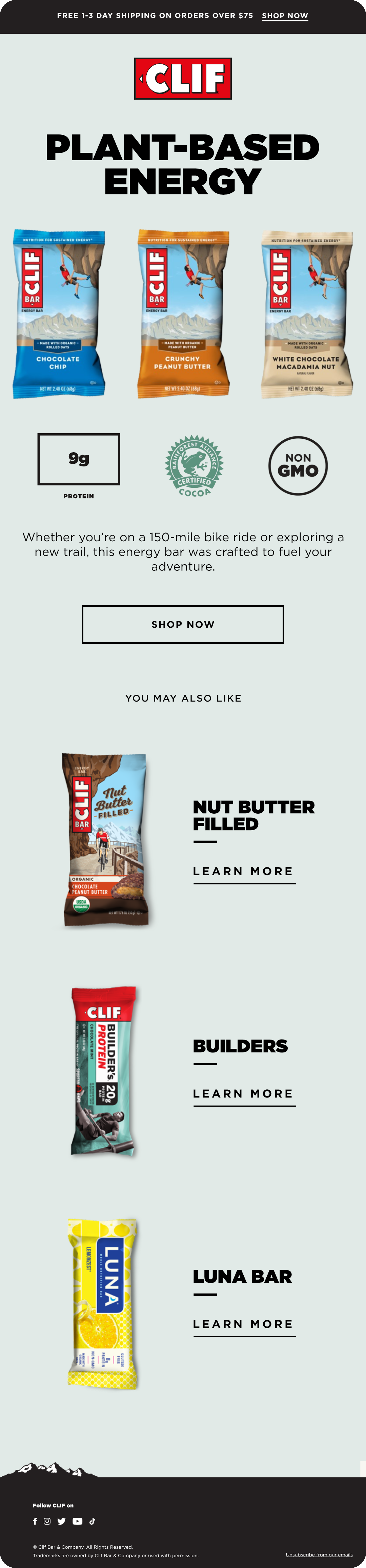366x1568 pixels.
Task: Tap the Shop Now button below description
Action: pyautogui.click(x=183, y=624)
